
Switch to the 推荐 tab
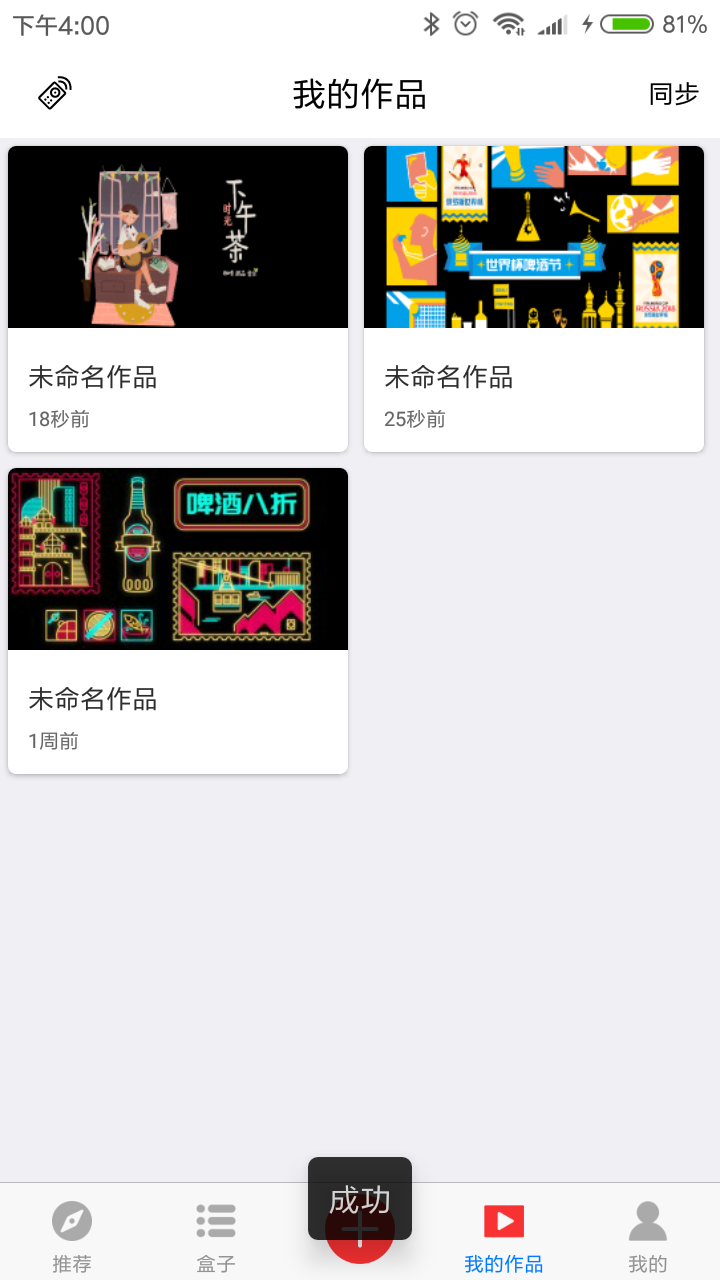click(x=72, y=1236)
